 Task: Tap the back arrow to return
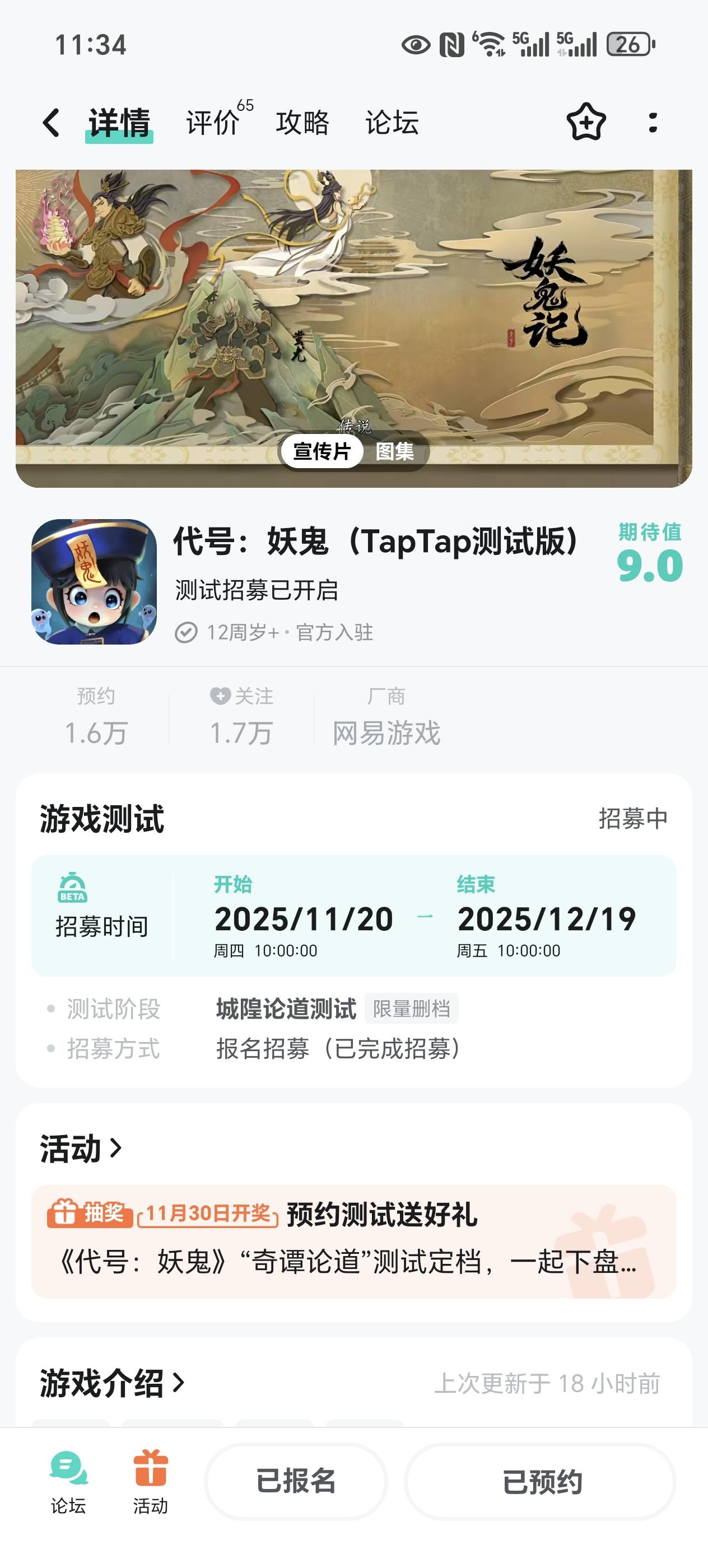[x=51, y=122]
